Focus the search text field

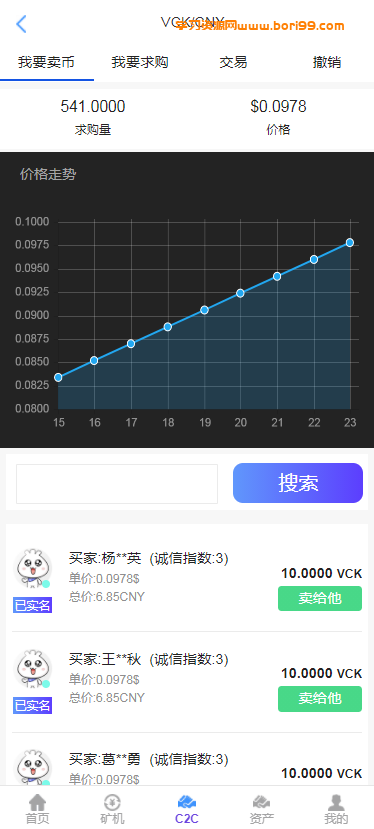tap(117, 484)
